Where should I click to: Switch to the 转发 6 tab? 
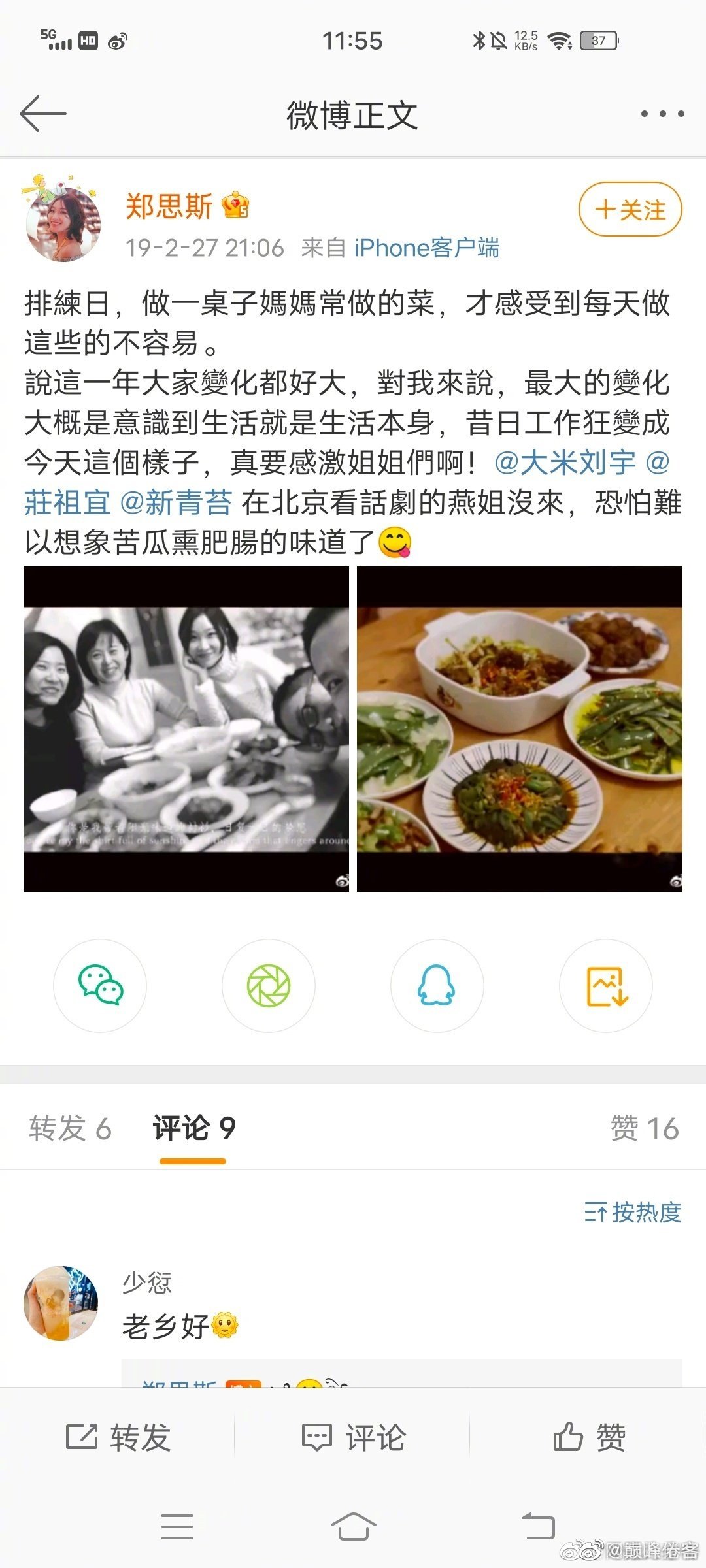click(70, 1128)
